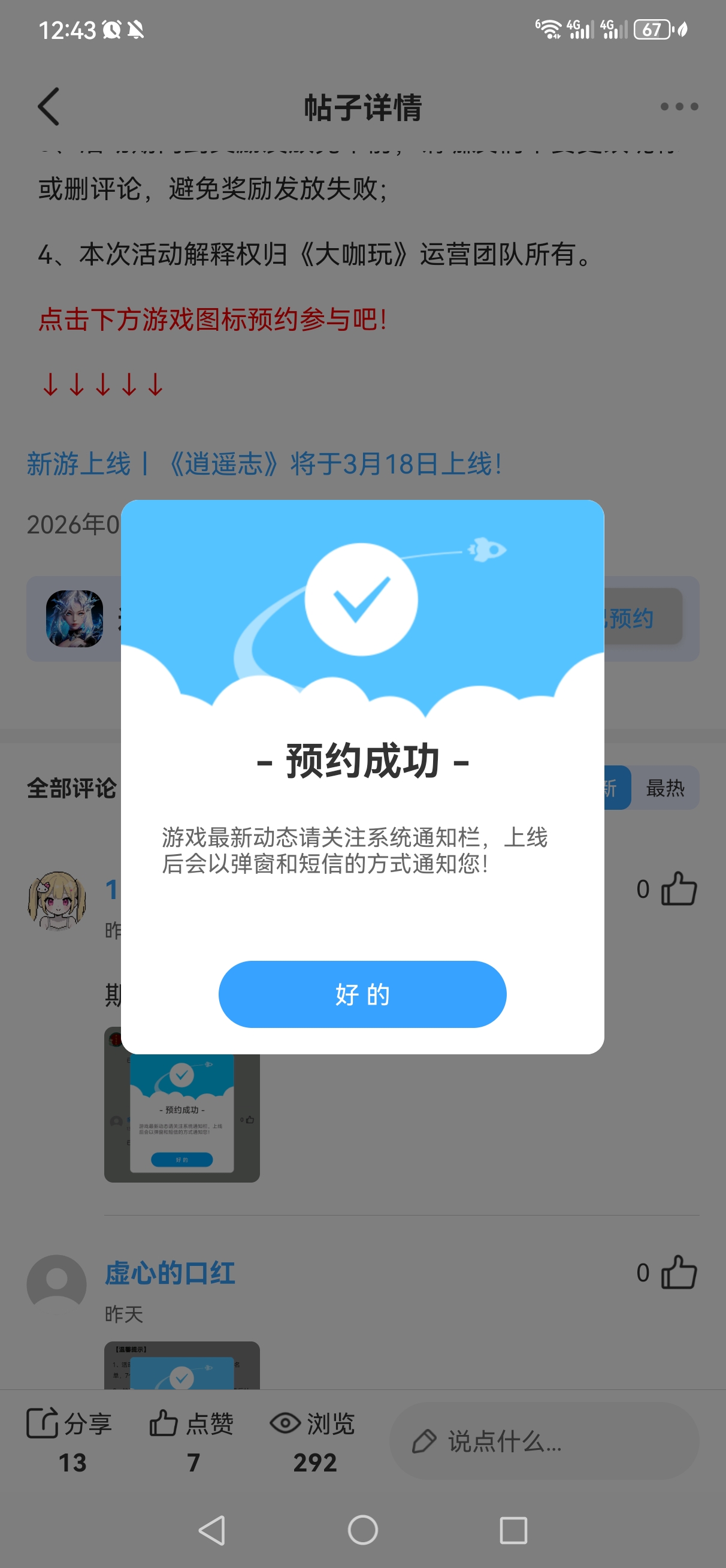
Task: Confirm the 预约成功 dialog with 好的
Action: coord(362,994)
